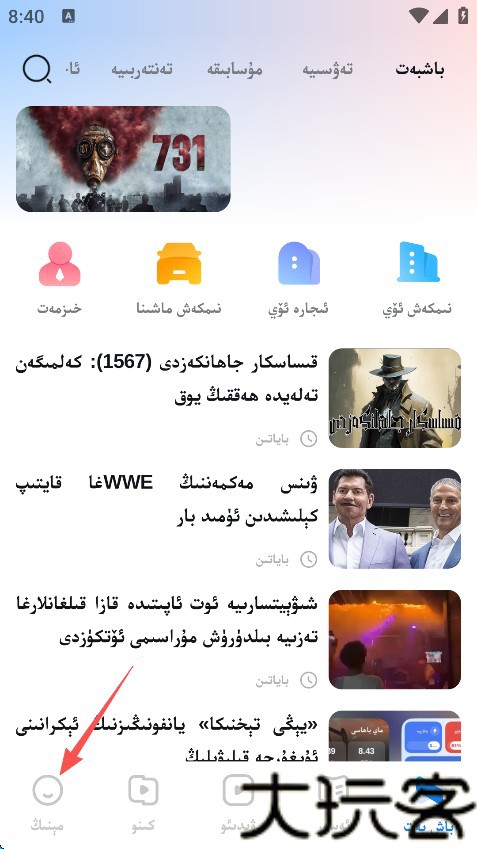Open the نىمكەش ماشىنا category
Viewport: 477px width, 849px height.
(x=179, y=278)
